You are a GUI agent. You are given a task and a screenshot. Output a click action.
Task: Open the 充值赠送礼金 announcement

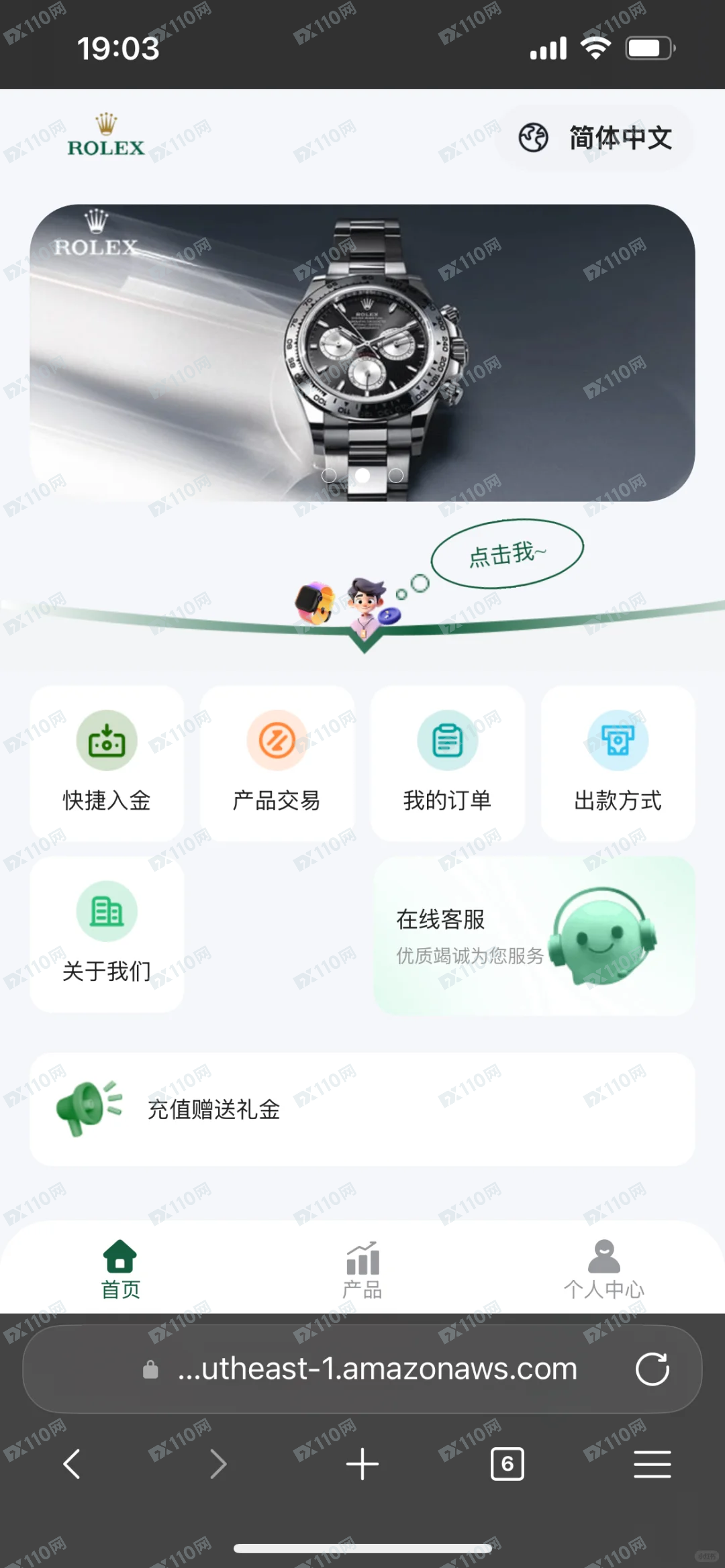point(362,1109)
